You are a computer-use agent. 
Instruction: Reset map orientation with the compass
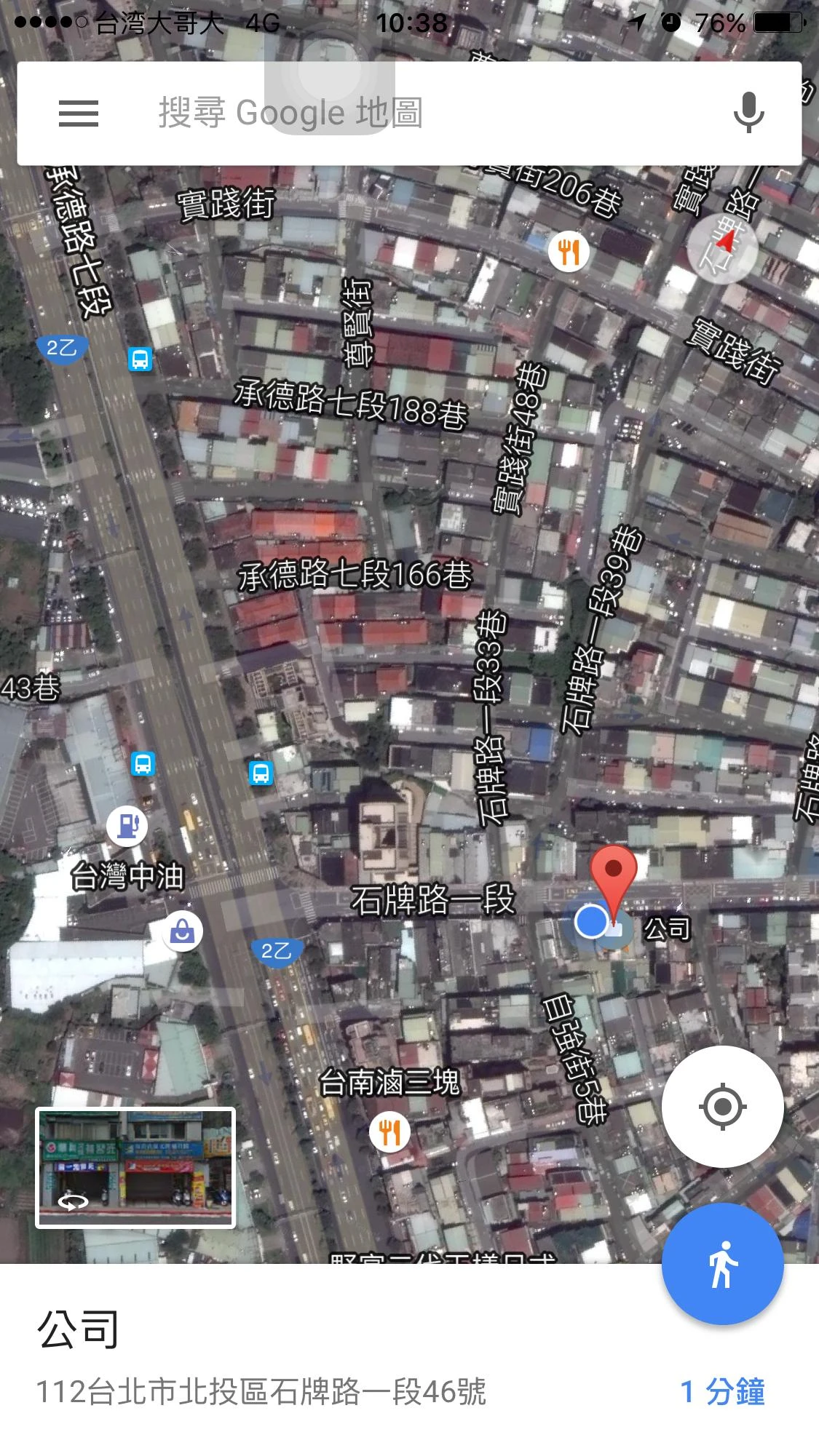click(722, 248)
